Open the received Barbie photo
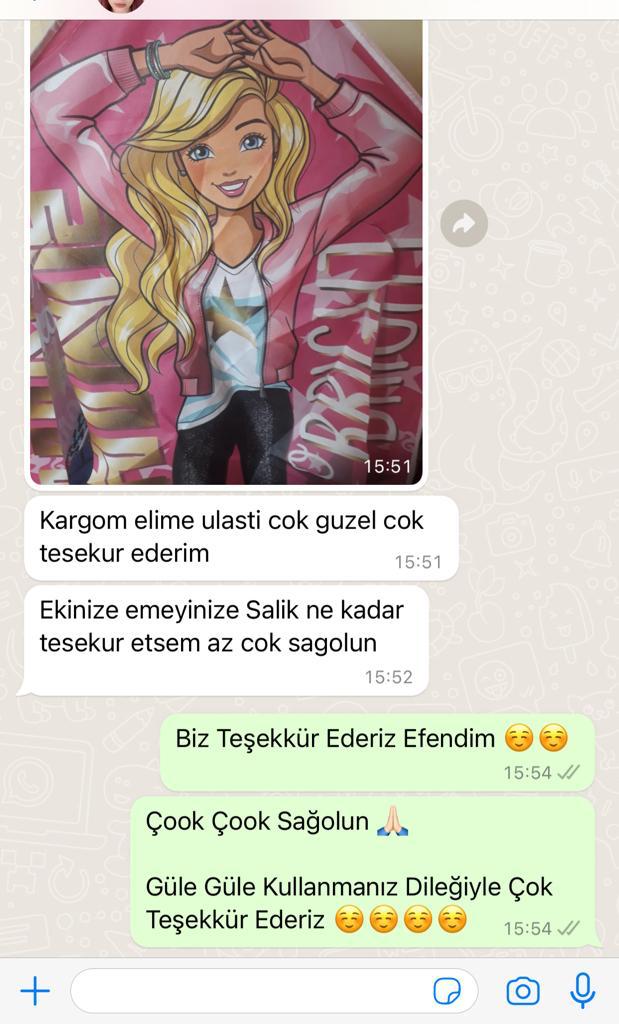The height and width of the screenshot is (1024, 619). pyautogui.click(x=226, y=252)
